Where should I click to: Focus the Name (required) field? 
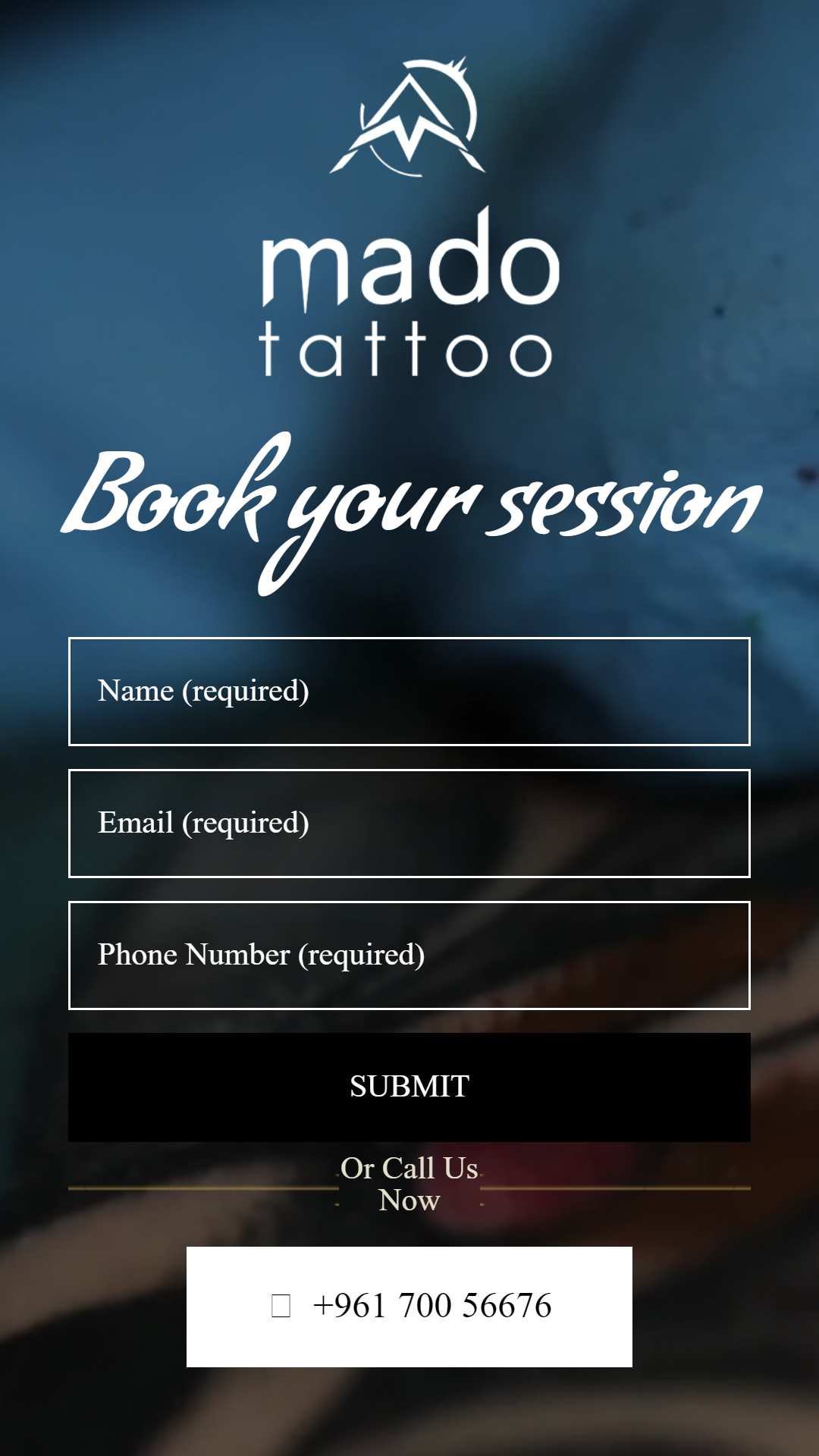pos(409,692)
